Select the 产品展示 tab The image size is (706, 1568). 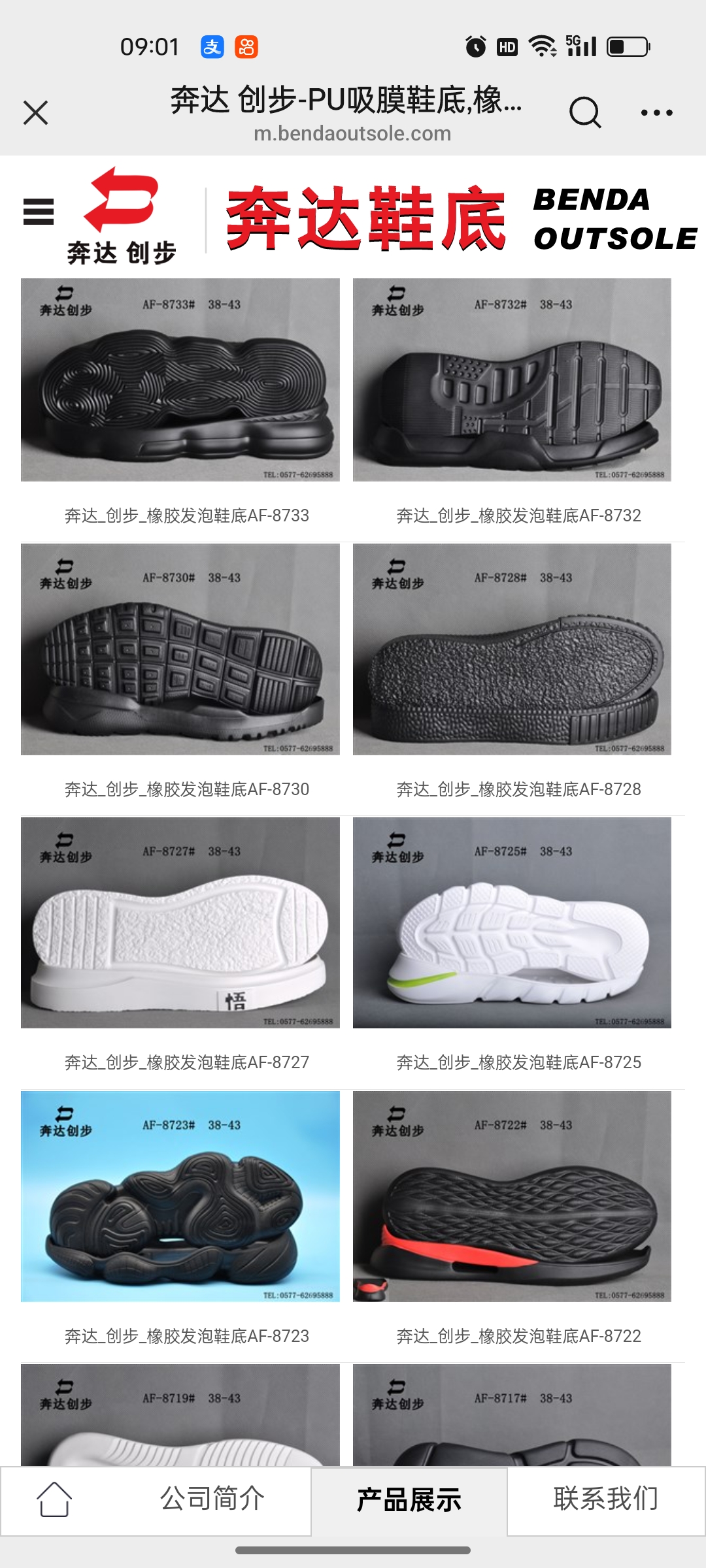pyautogui.click(x=409, y=1500)
